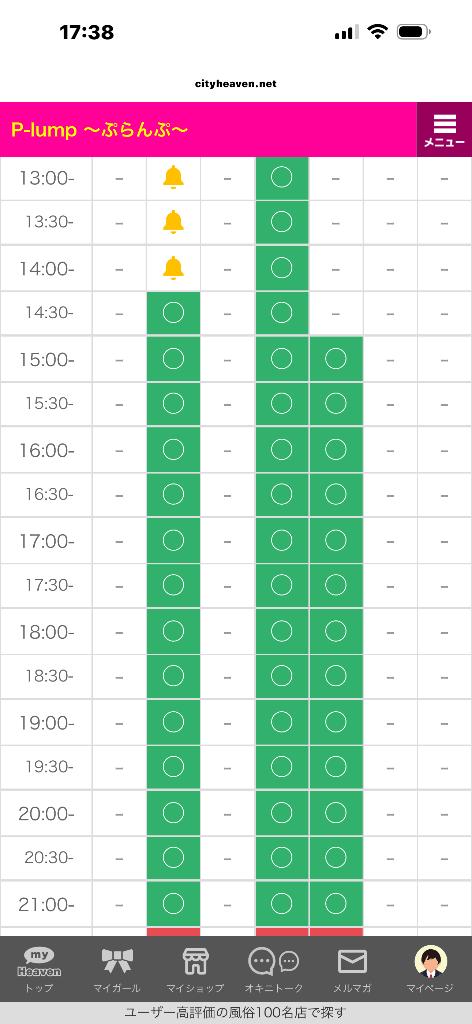Select the available green slot at 13:00
The image size is (472, 1024).
(x=281, y=178)
